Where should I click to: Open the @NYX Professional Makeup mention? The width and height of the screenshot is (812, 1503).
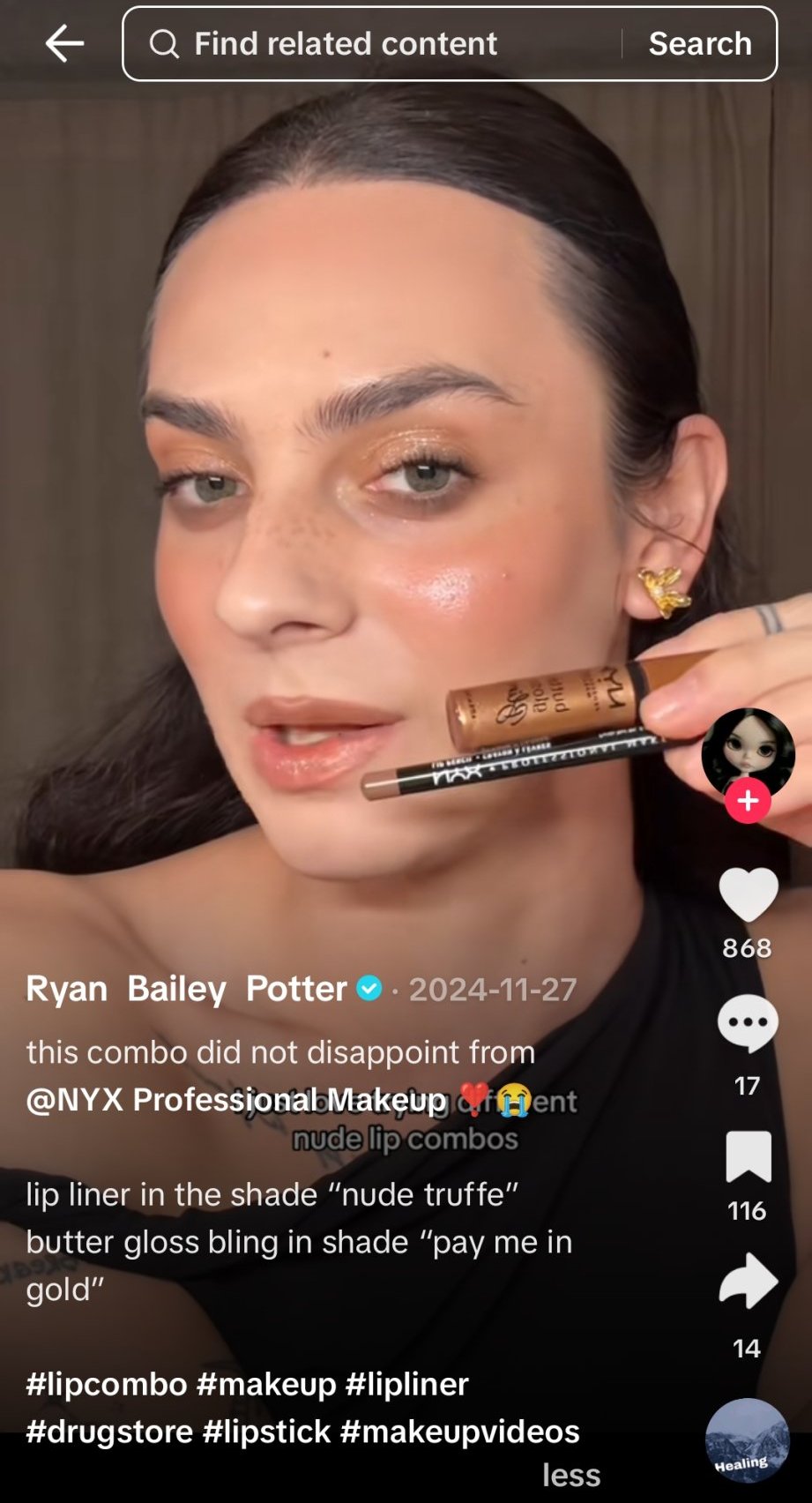click(236, 1099)
